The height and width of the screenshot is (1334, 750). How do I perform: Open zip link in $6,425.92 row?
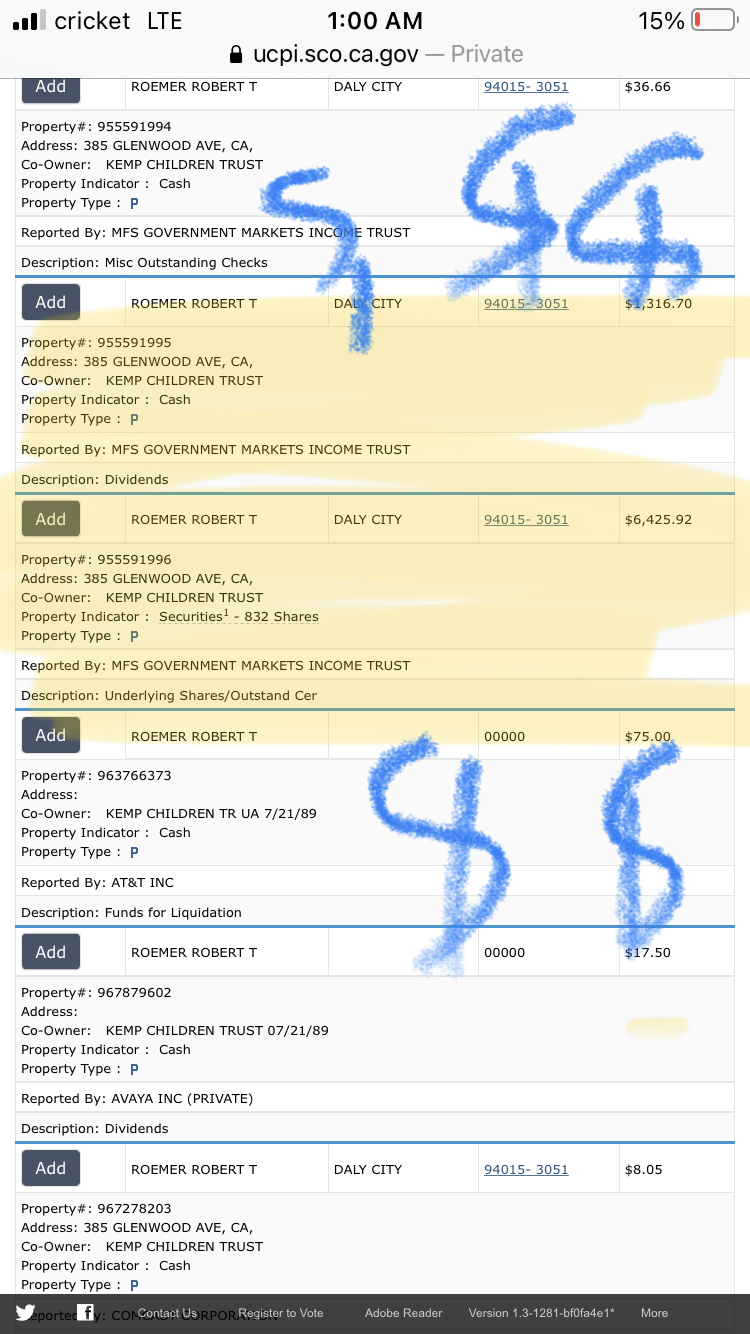[526, 520]
